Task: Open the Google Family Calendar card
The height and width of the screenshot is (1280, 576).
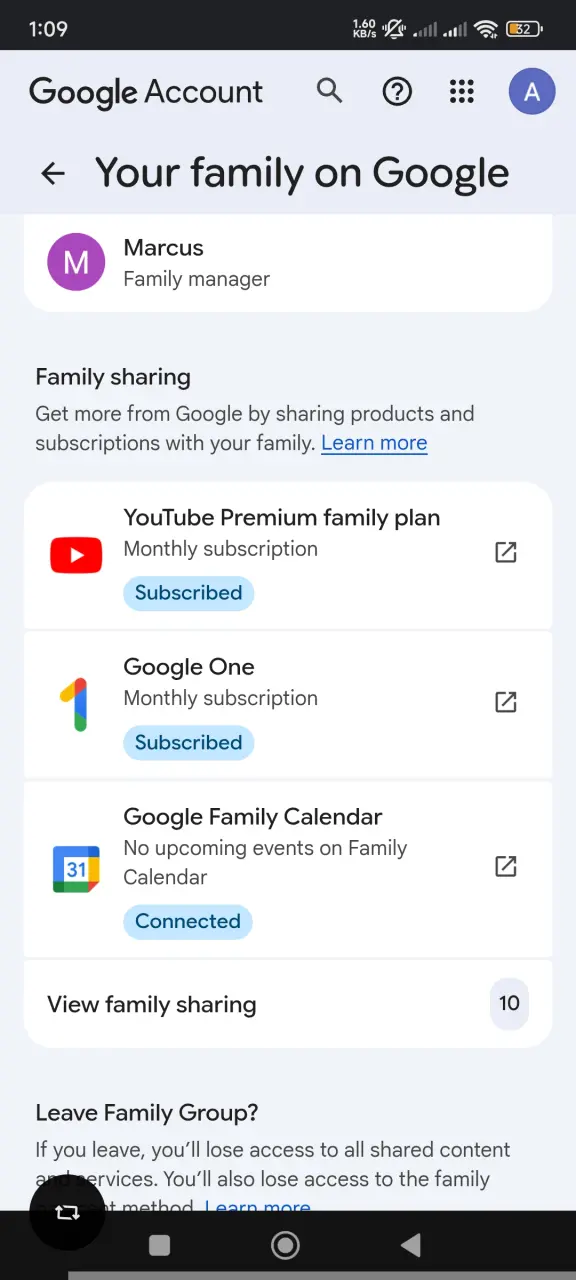Action: click(288, 869)
